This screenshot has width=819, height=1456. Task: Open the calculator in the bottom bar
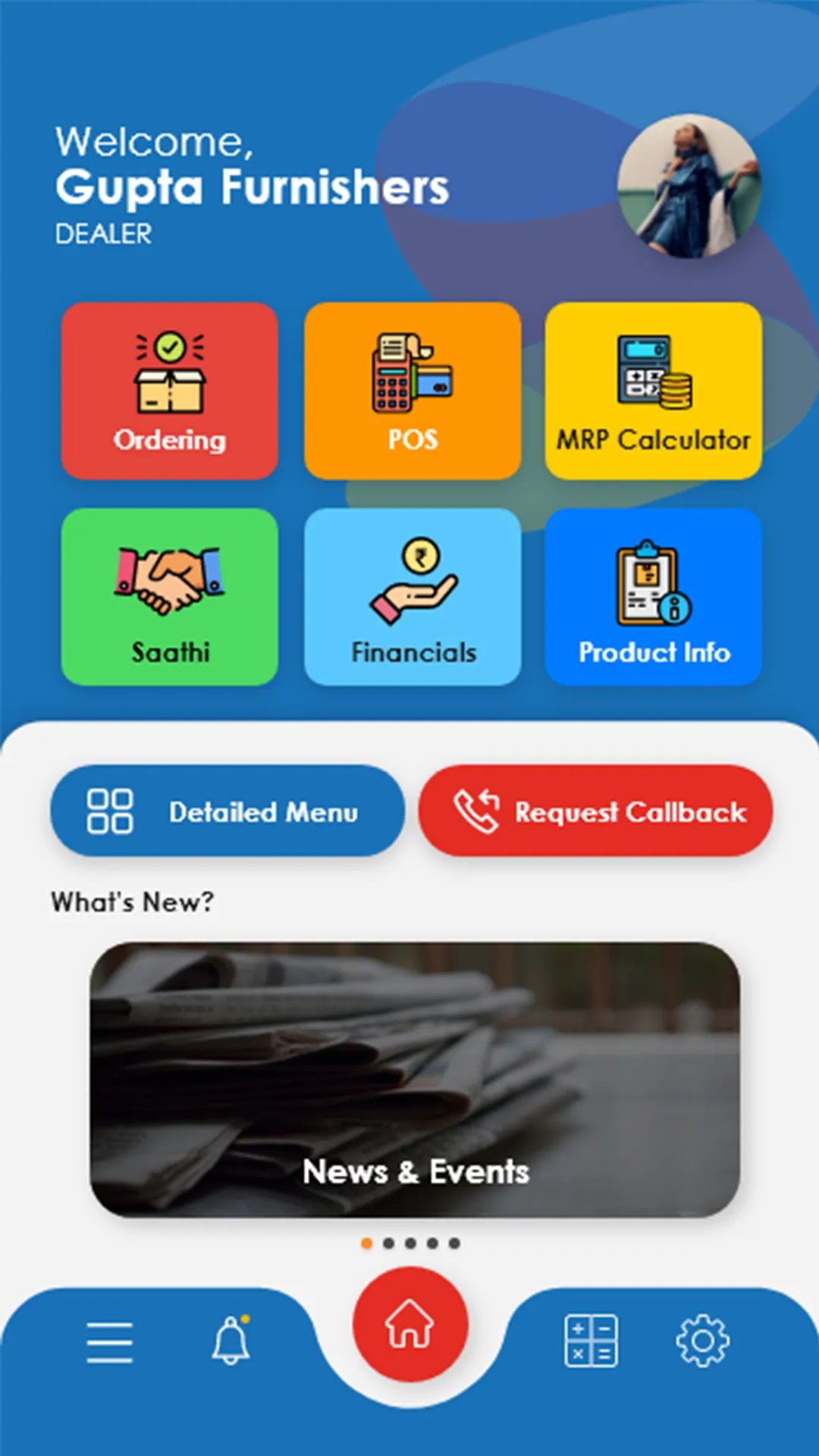pyautogui.click(x=592, y=1341)
